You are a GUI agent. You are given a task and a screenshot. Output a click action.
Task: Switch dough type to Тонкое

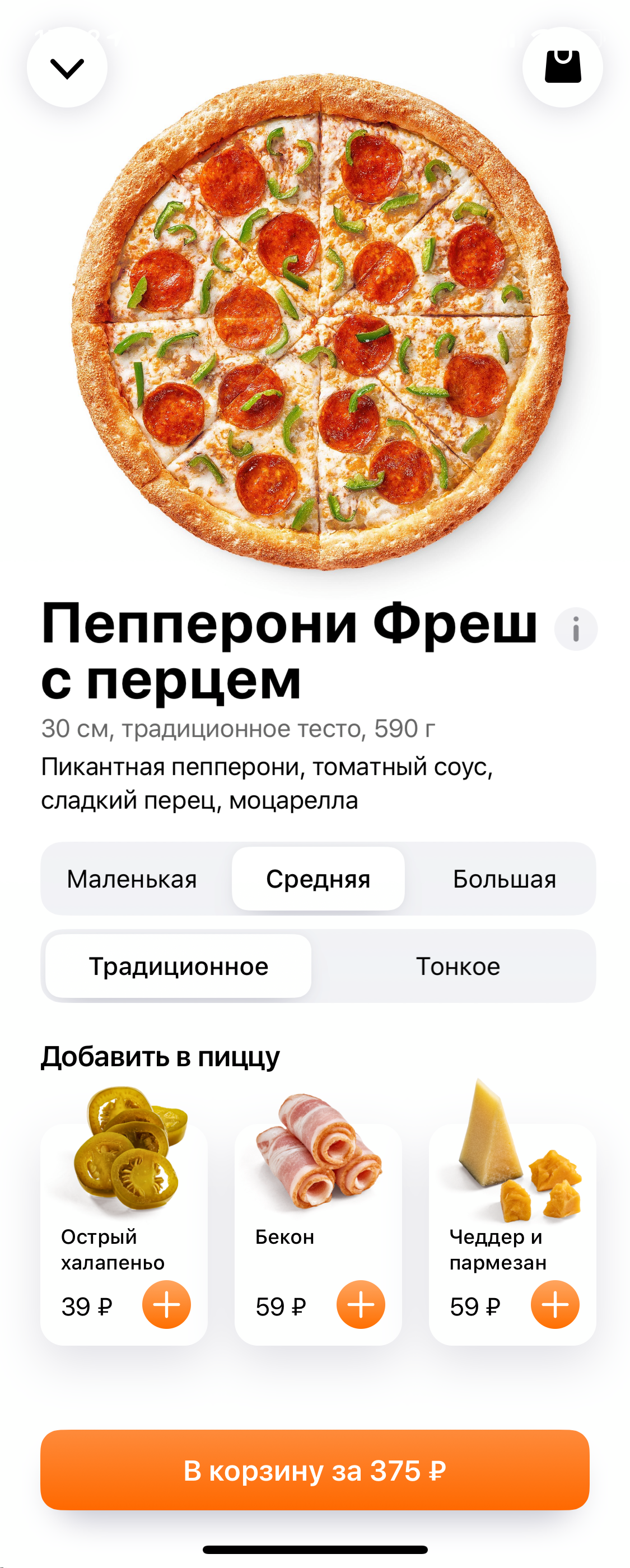458,965
